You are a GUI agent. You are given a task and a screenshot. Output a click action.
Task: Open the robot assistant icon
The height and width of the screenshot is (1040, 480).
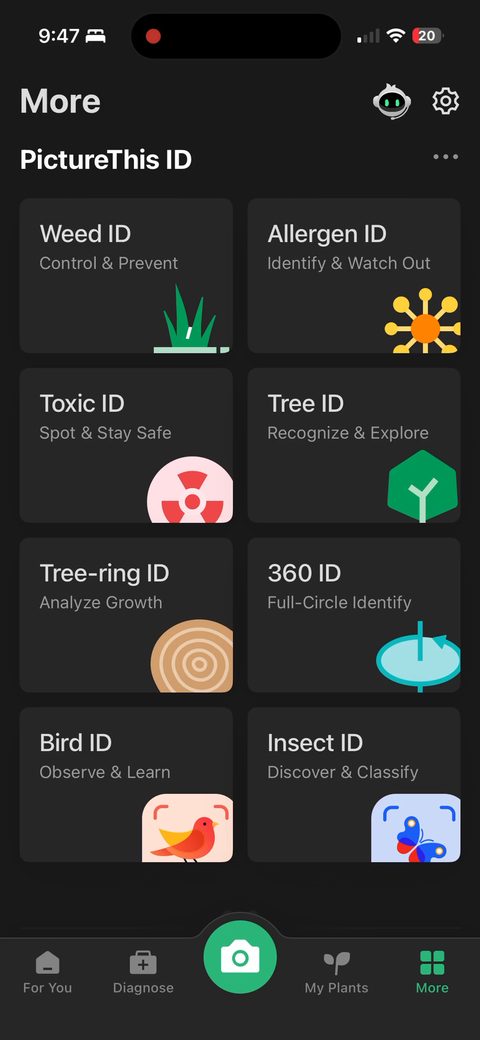[x=392, y=101]
